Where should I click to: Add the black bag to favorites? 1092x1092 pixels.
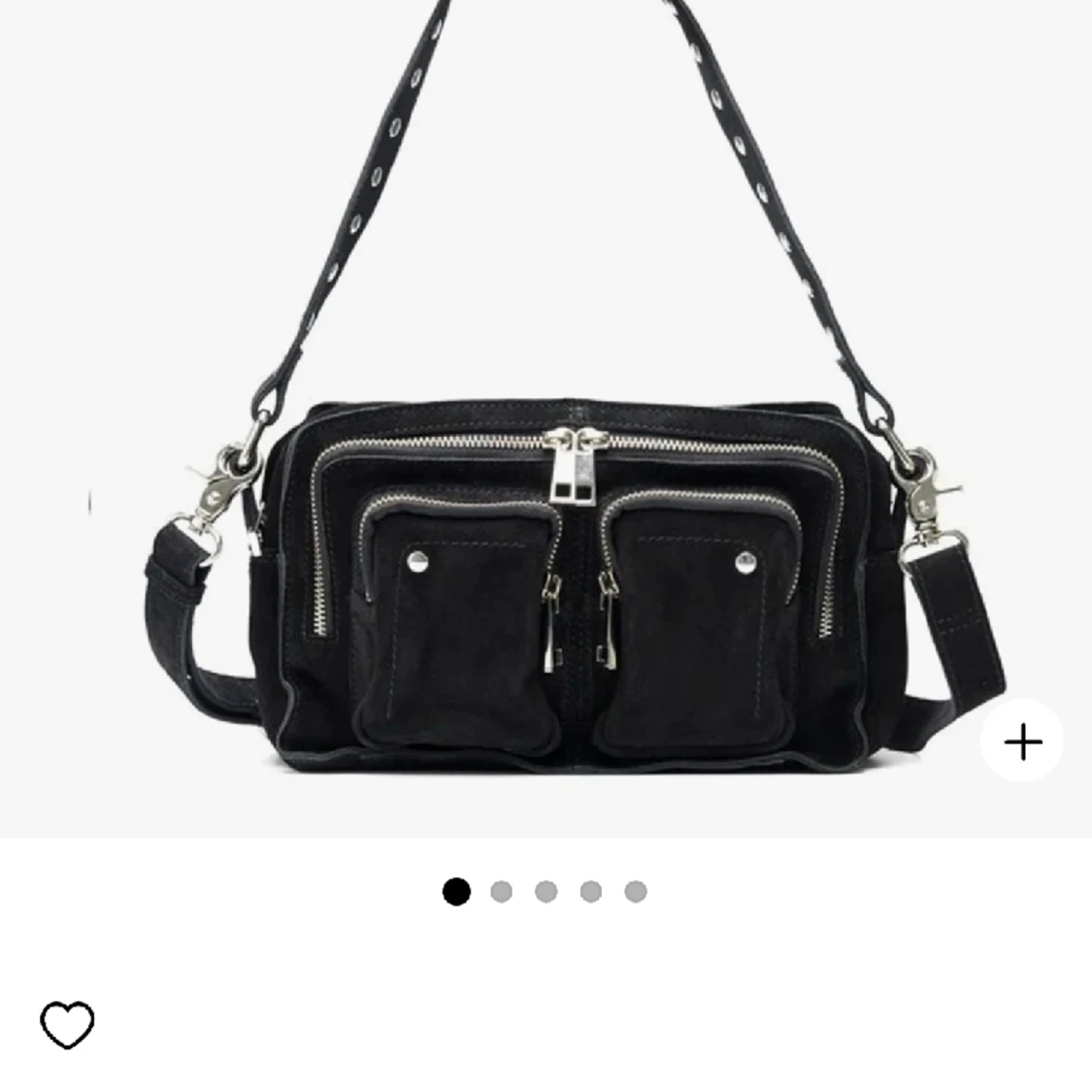67,1025
